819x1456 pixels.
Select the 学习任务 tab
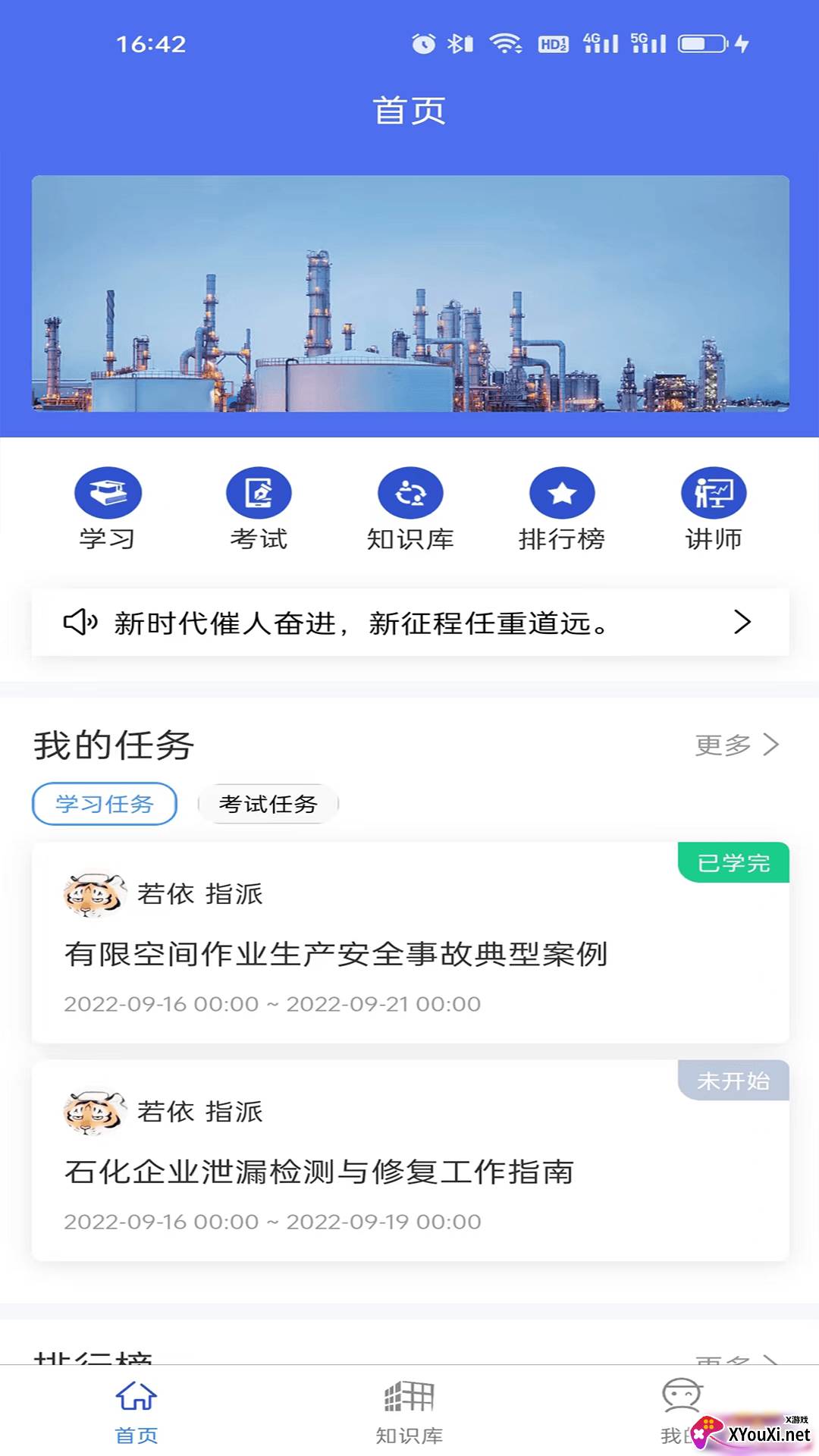[x=105, y=804]
